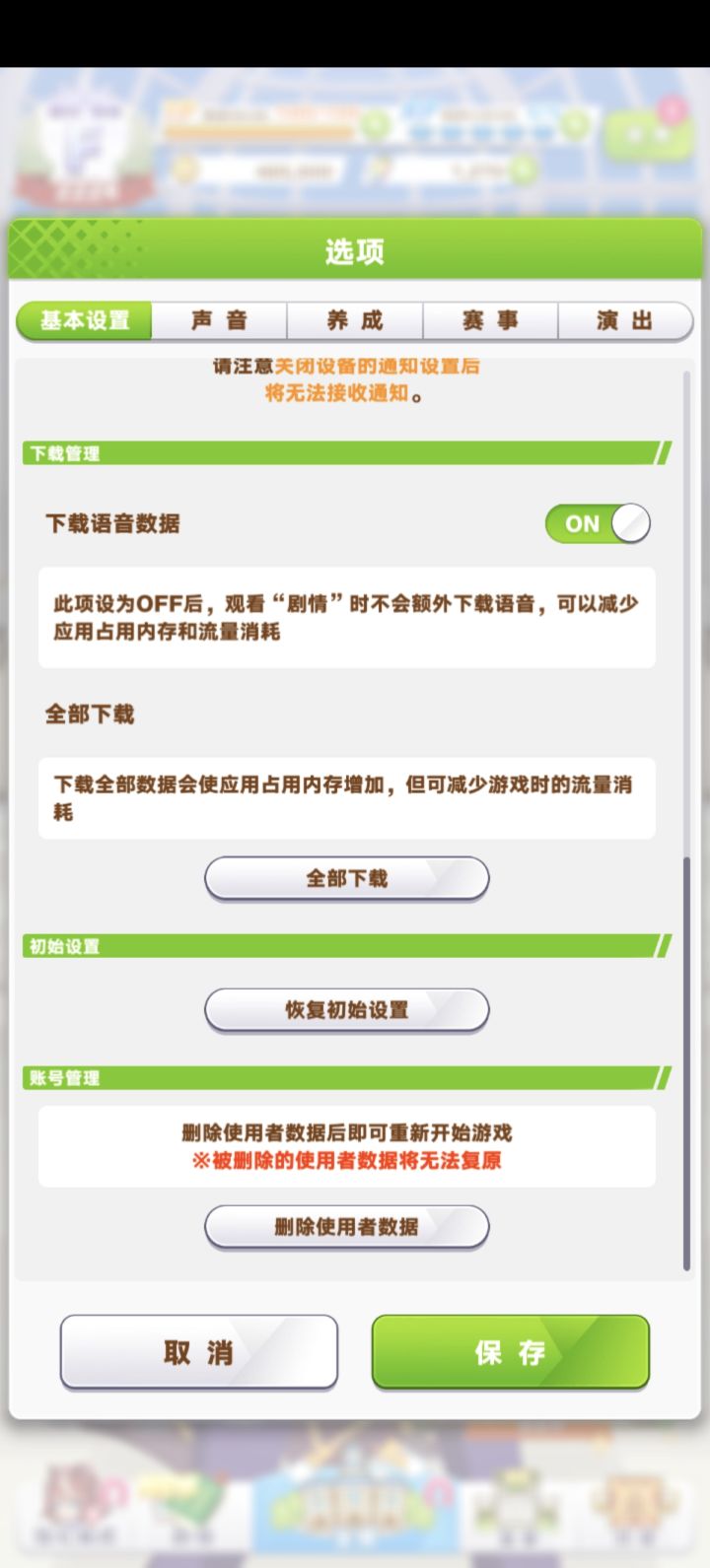Click the 取消 button to cancel

pos(198,1353)
